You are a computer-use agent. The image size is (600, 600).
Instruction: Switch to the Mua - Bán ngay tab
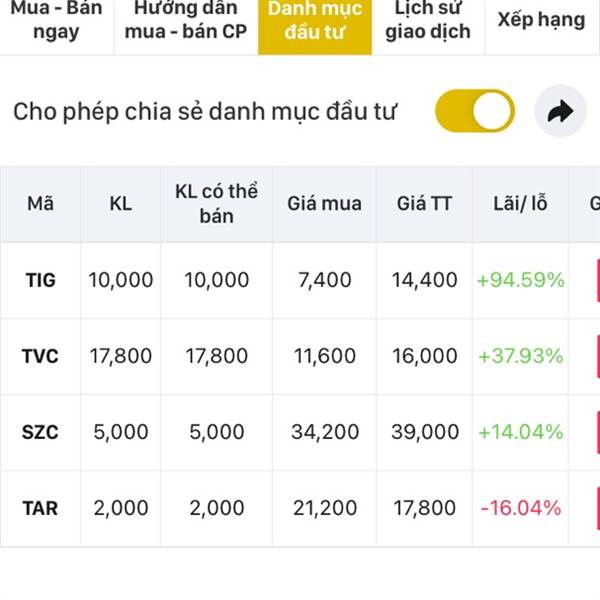(57, 21)
